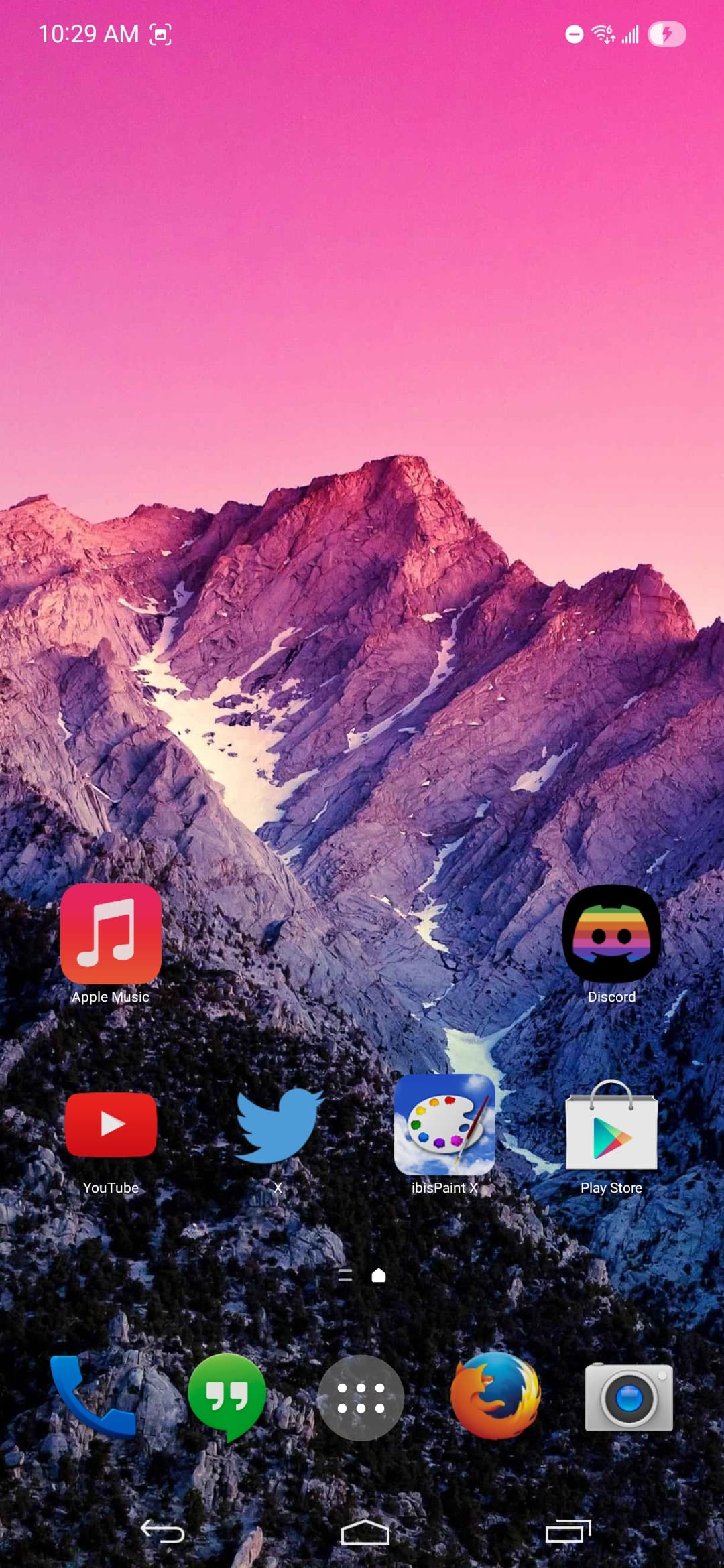Open the Phone dialer in the dock
Screen dimensions: 724x1568
(93, 1396)
